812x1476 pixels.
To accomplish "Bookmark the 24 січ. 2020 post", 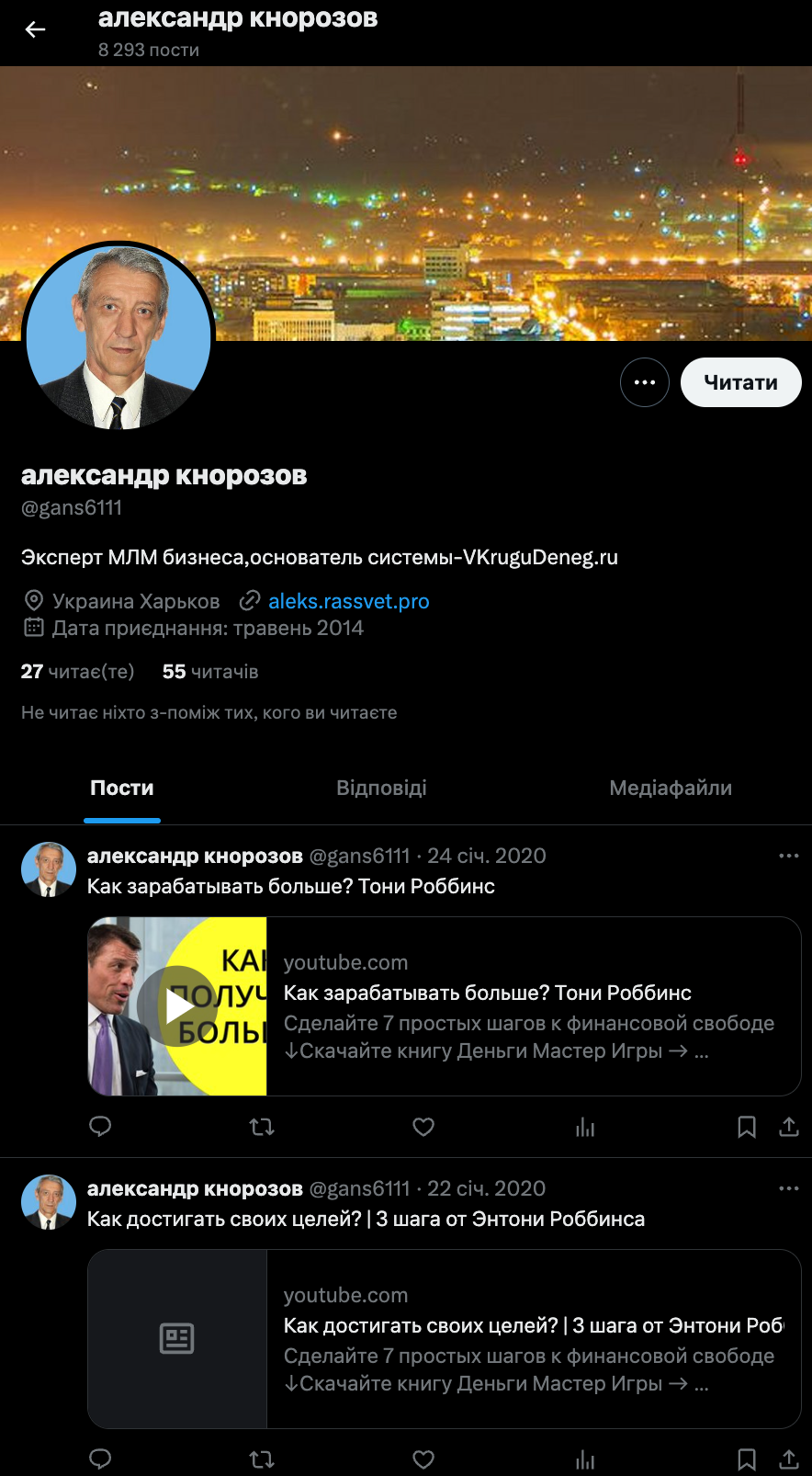I will click(x=747, y=1127).
